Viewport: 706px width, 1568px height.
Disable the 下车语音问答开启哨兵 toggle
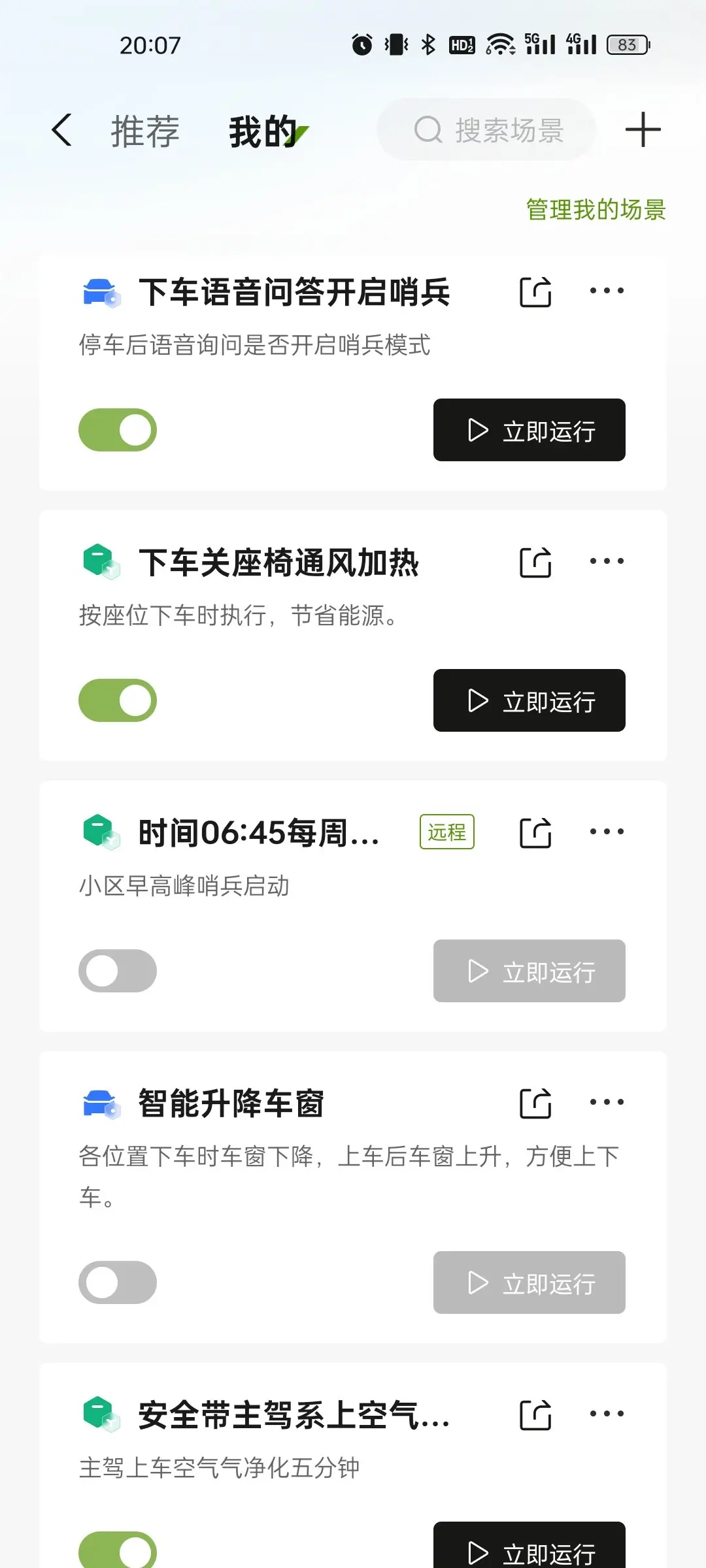118,430
